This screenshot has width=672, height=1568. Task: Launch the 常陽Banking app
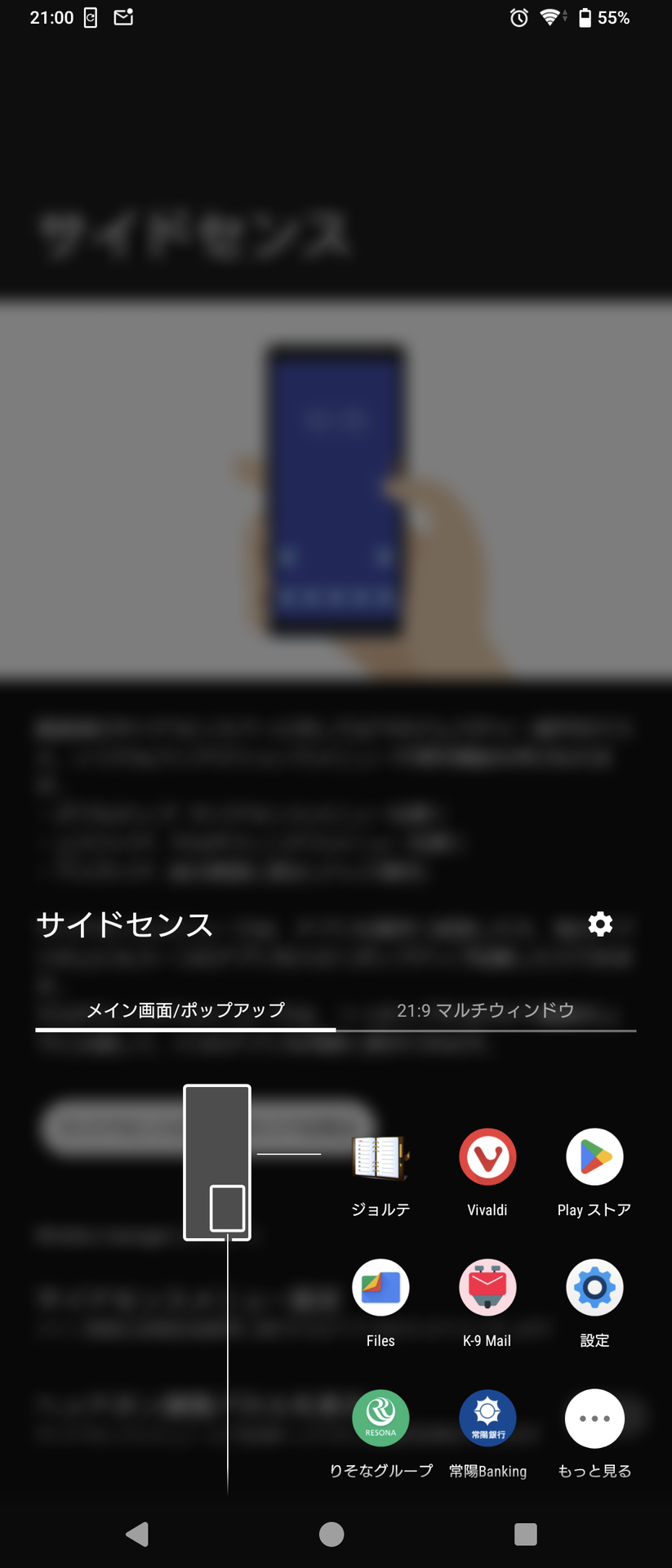(487, 1418)
